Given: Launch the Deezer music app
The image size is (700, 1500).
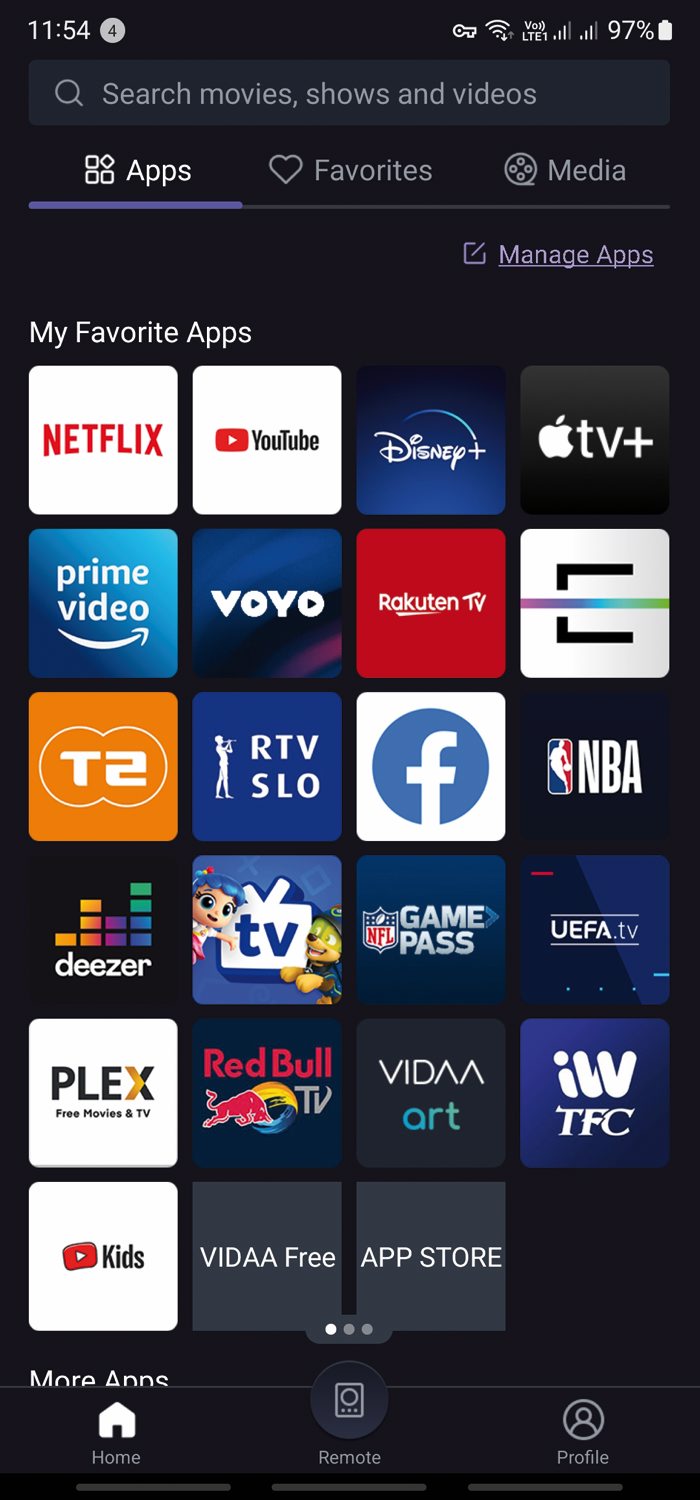Looking at the screenshot, I should pyautogui.click(x=103, y=929).
